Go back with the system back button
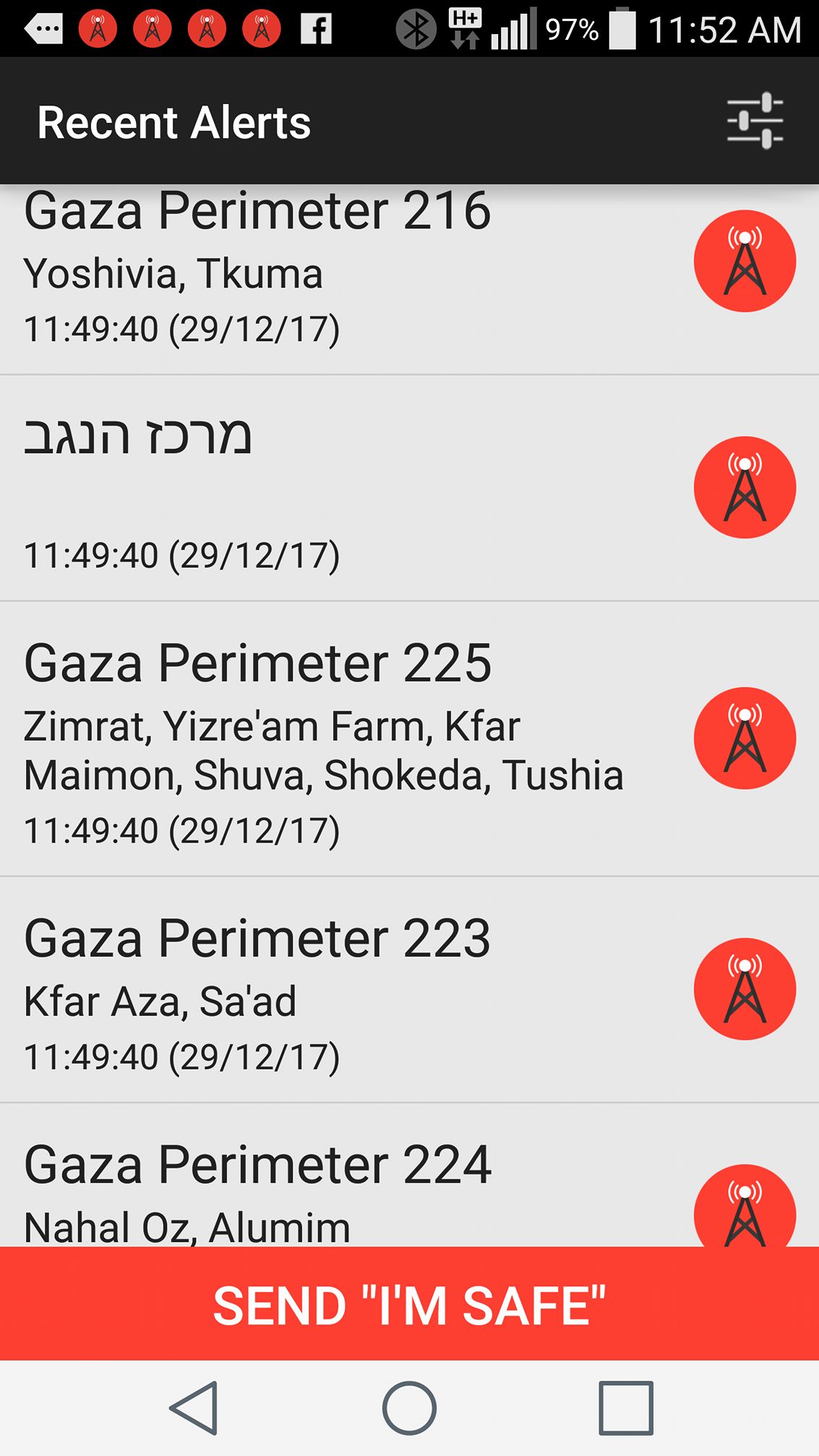Viewport: 819px width, 1456px height. [x=194, y=1408]
